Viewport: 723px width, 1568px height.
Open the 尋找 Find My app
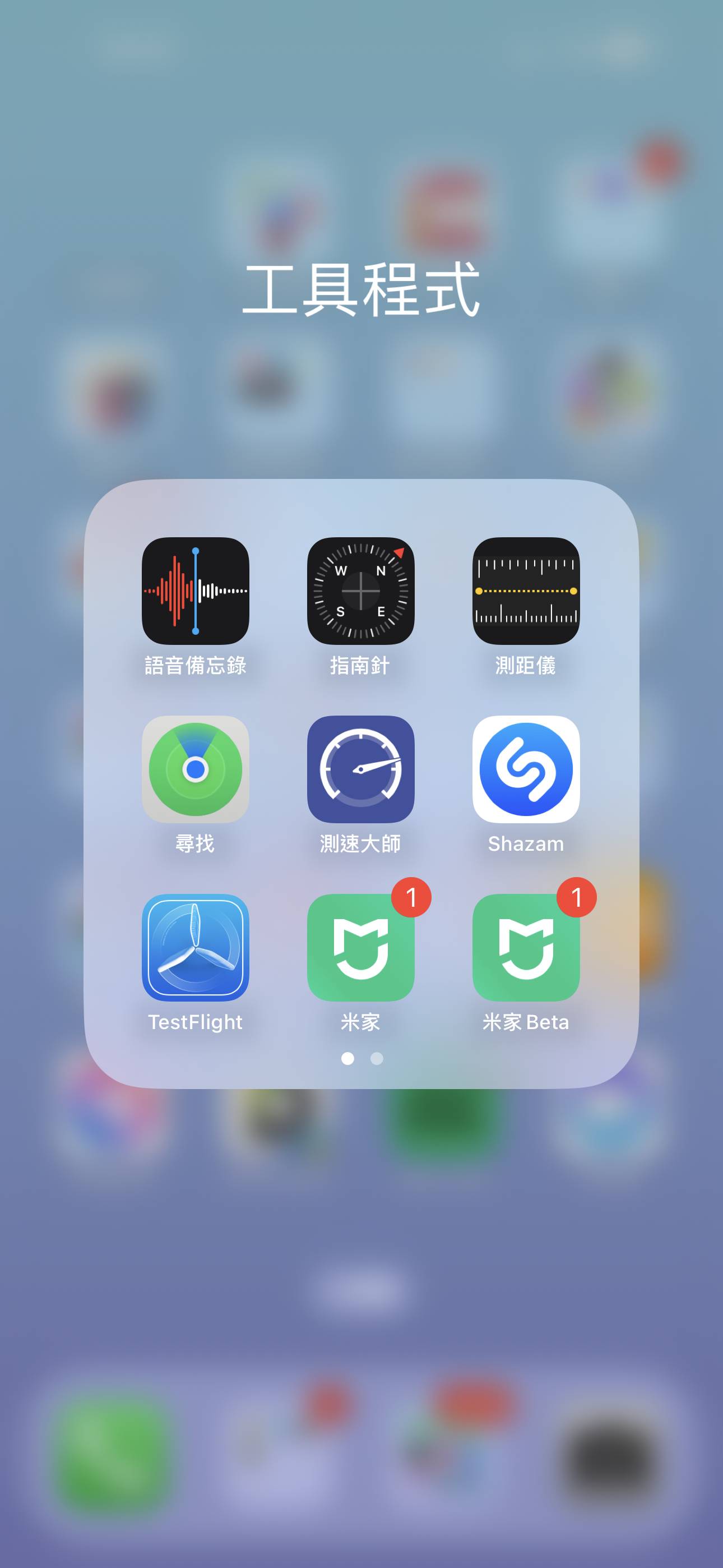[x=196, y=769]
